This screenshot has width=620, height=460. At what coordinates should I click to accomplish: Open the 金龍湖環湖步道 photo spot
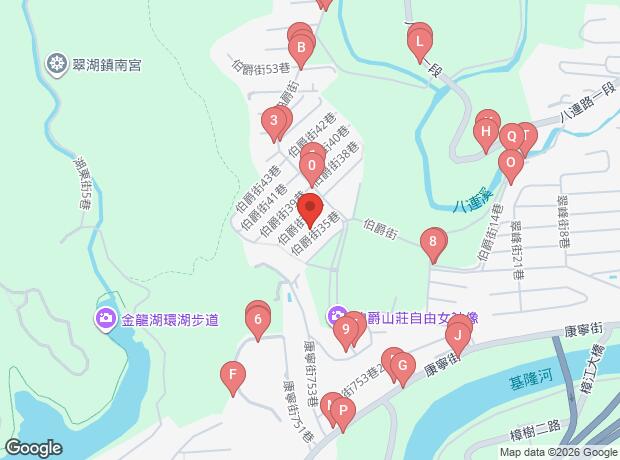[x=106, y=319]
